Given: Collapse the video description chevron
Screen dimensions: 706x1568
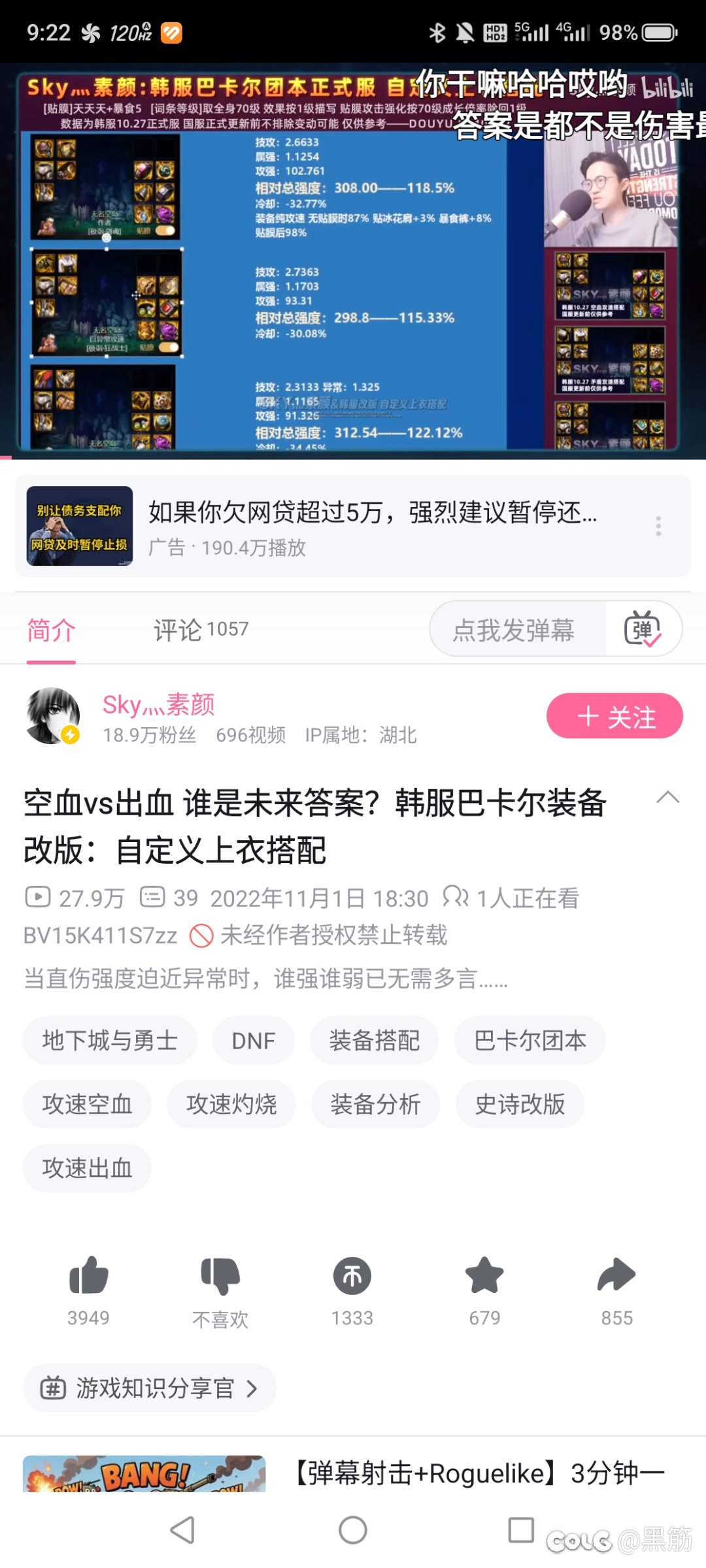Looking at the screenshot, I should (667, 798).
